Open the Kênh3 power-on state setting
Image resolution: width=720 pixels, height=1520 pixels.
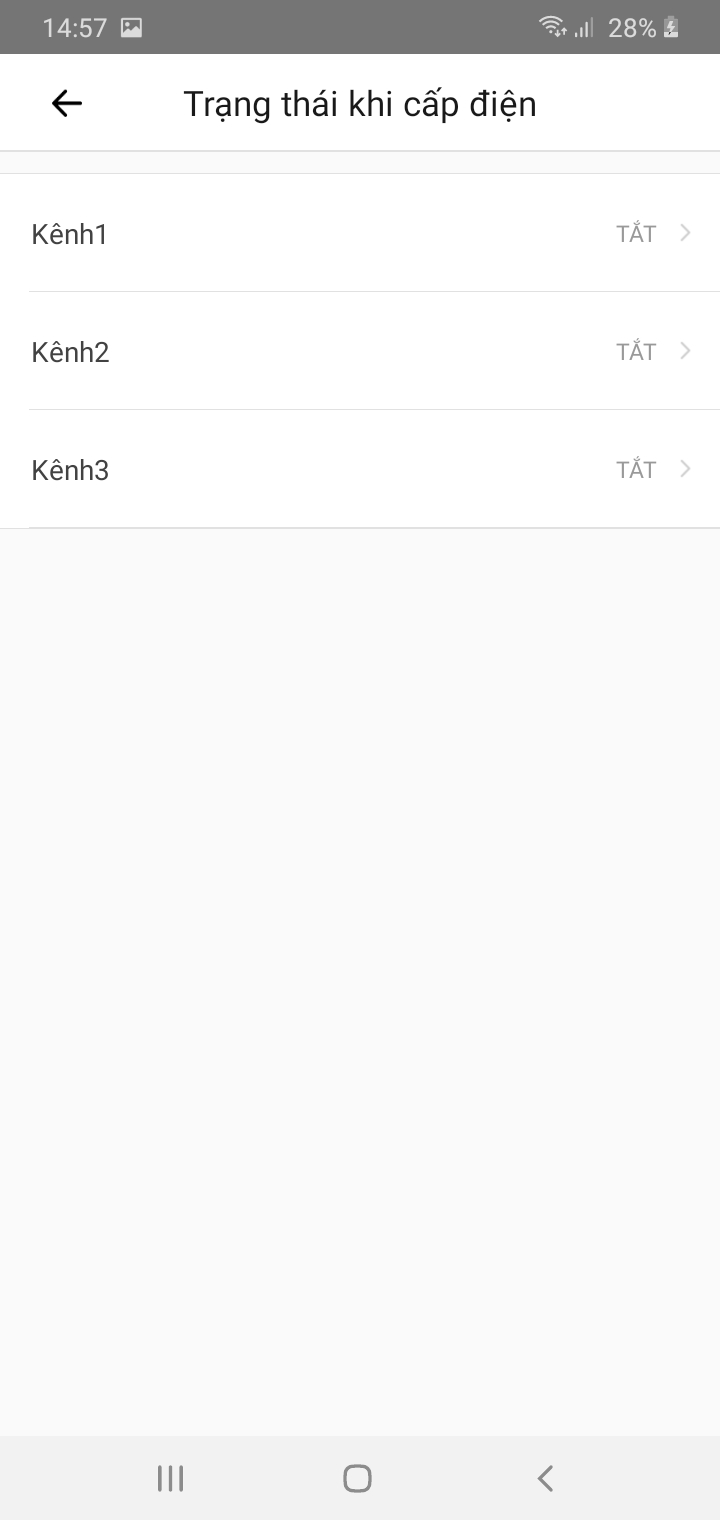tap(360, 469)
